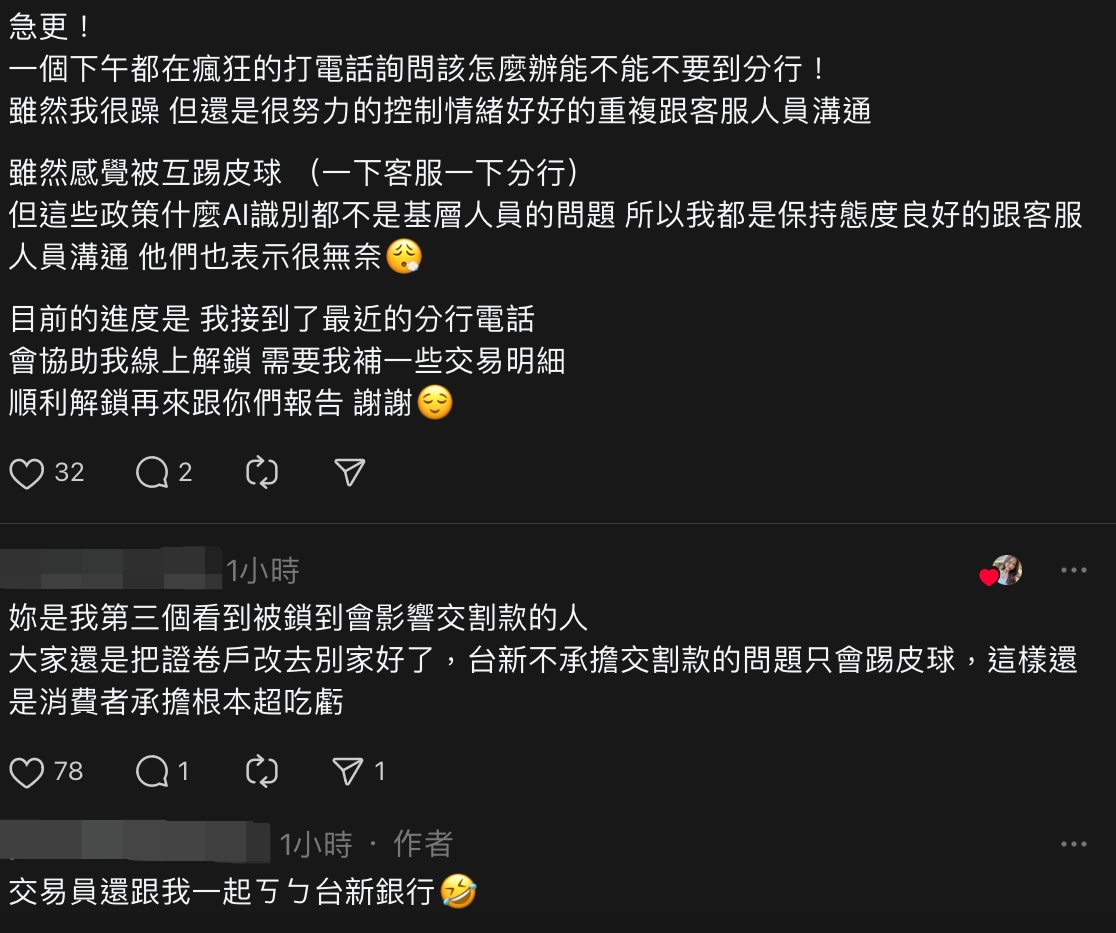
Task: Open the author's profile name on the reply
Action: tap(135, 843)
